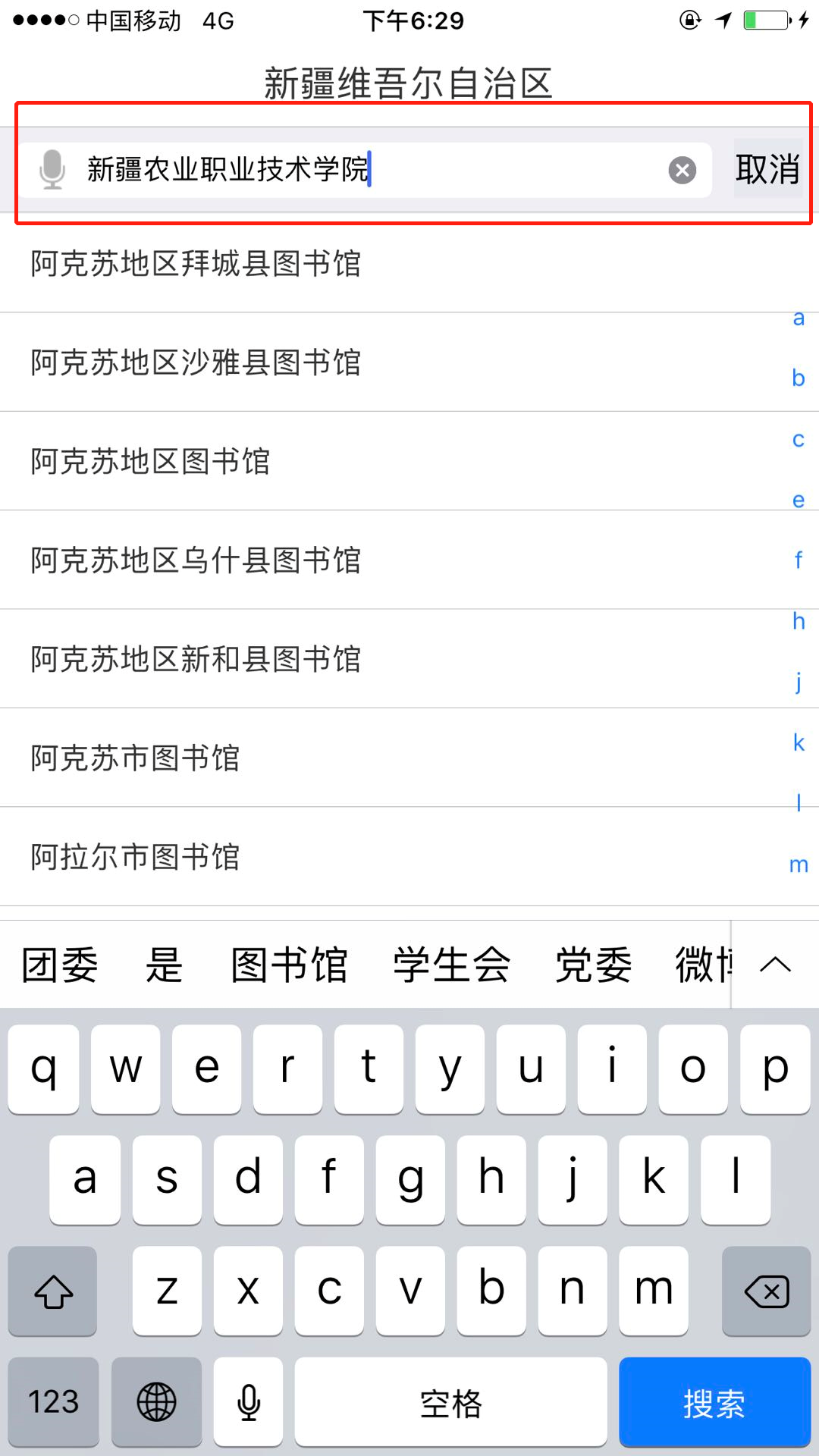Choose the 团委 keyboard suggestion
The width and height of the screenshot is (819, 1456).
(60, 965)
